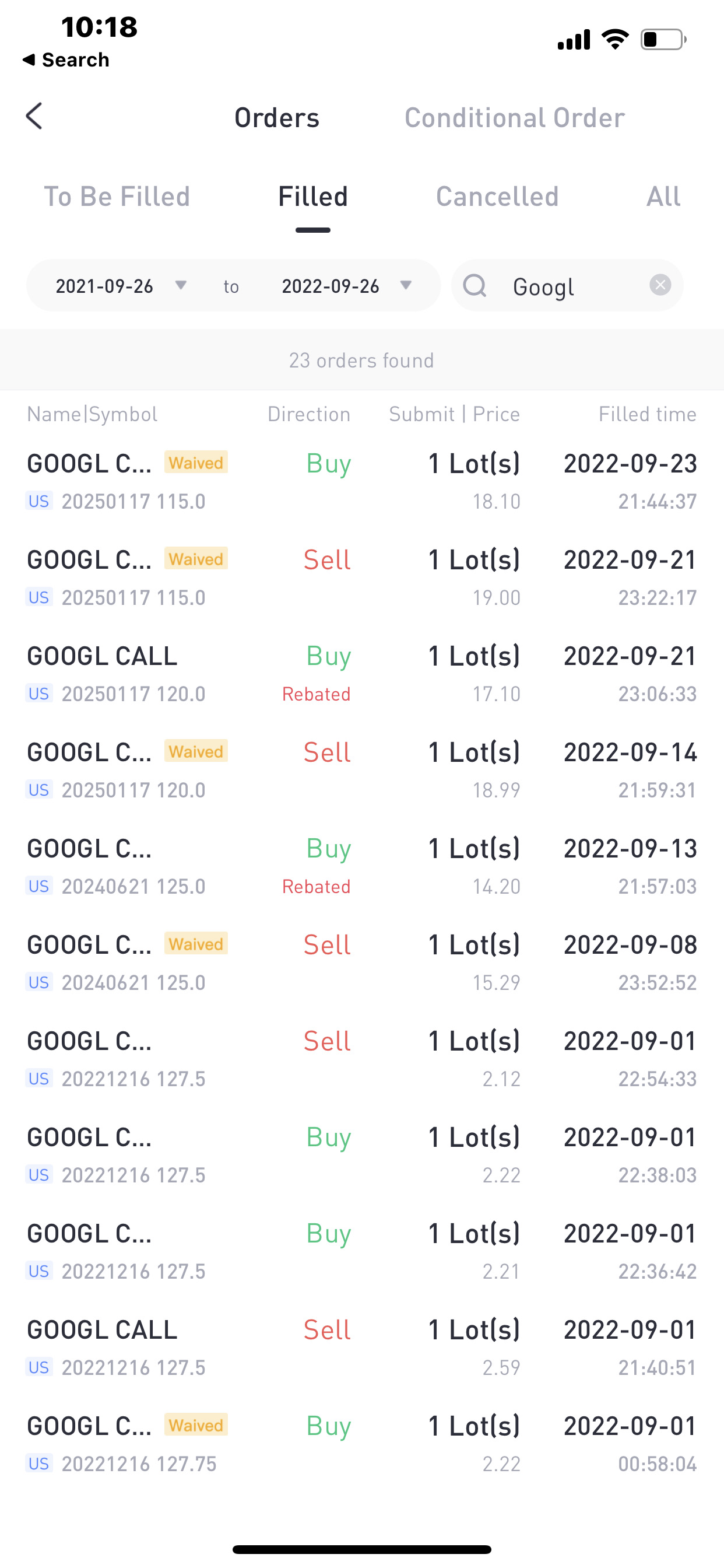Switch to the Conditional Order tab
This screenshot has width=724, height=1568.
514,118
